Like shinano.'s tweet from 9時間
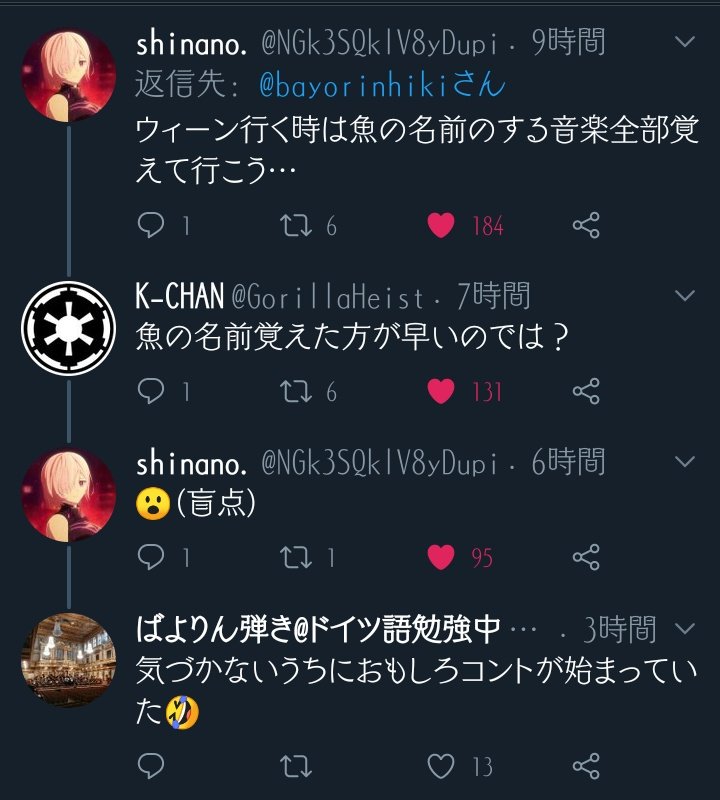Image resolution: width=720 pixels, height=800 pixels. [441, 226]
